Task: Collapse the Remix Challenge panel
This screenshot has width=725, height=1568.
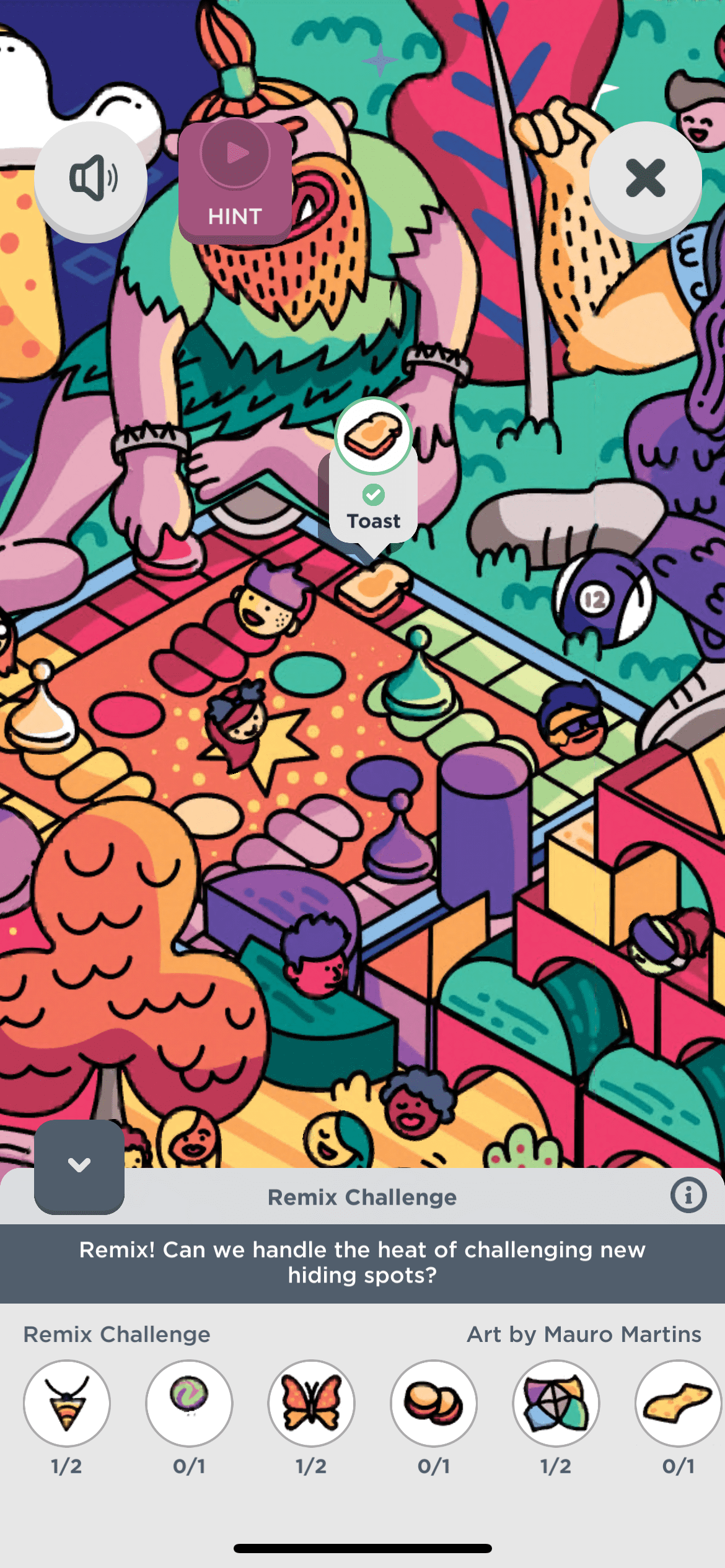Action: coord(79,1165)
